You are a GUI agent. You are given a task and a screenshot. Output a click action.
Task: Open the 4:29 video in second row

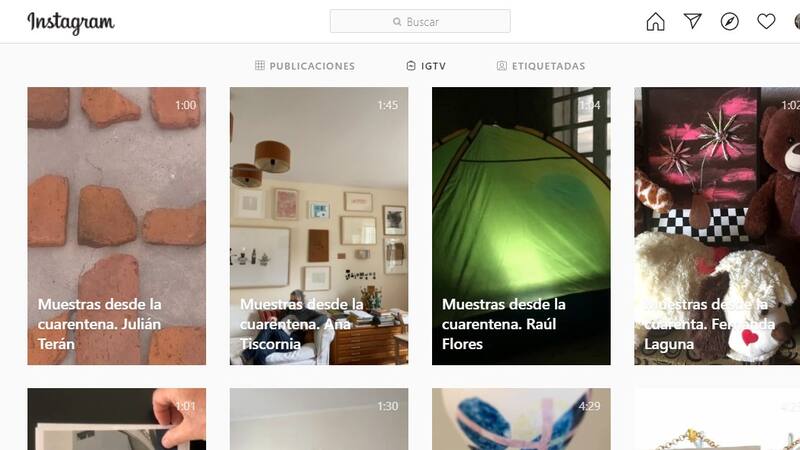point(521,420)
